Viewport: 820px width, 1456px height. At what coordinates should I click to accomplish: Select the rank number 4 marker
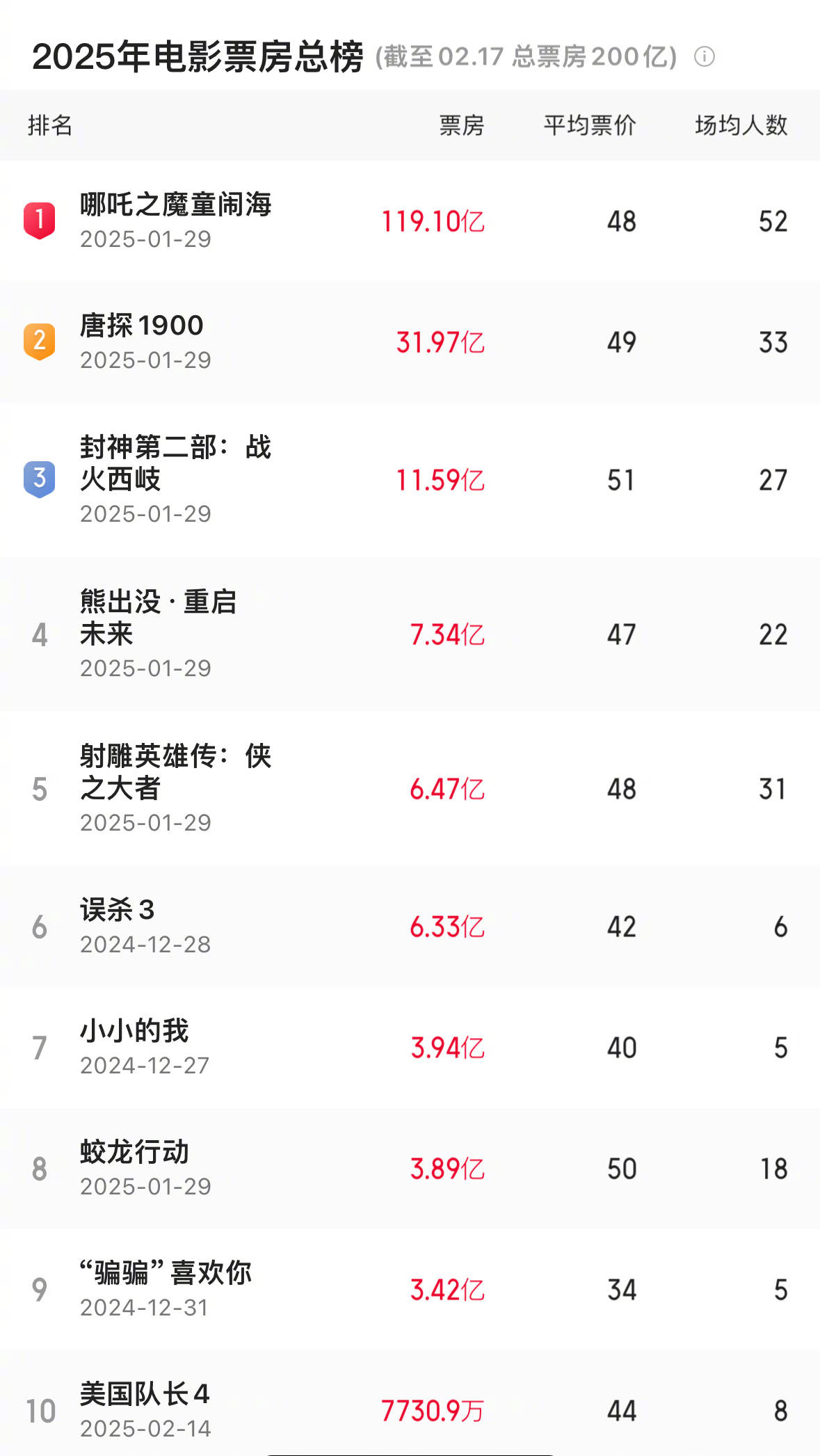pos(40,634)
